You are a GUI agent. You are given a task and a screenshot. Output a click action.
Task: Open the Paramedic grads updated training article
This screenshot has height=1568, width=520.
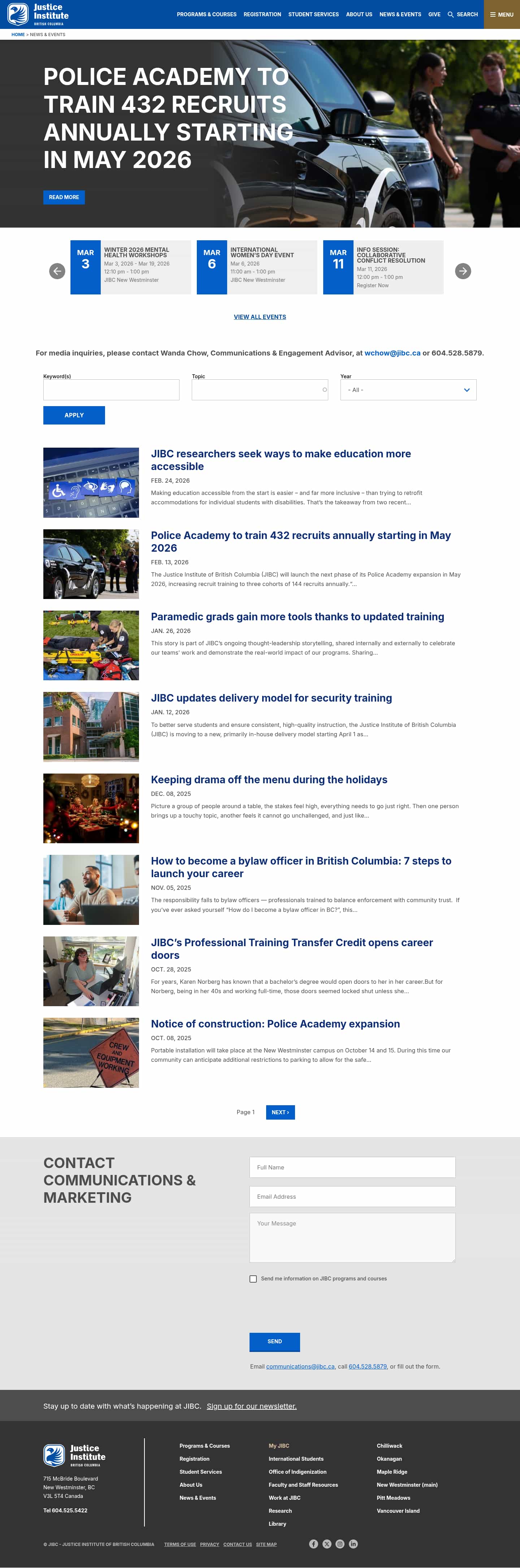298,617
